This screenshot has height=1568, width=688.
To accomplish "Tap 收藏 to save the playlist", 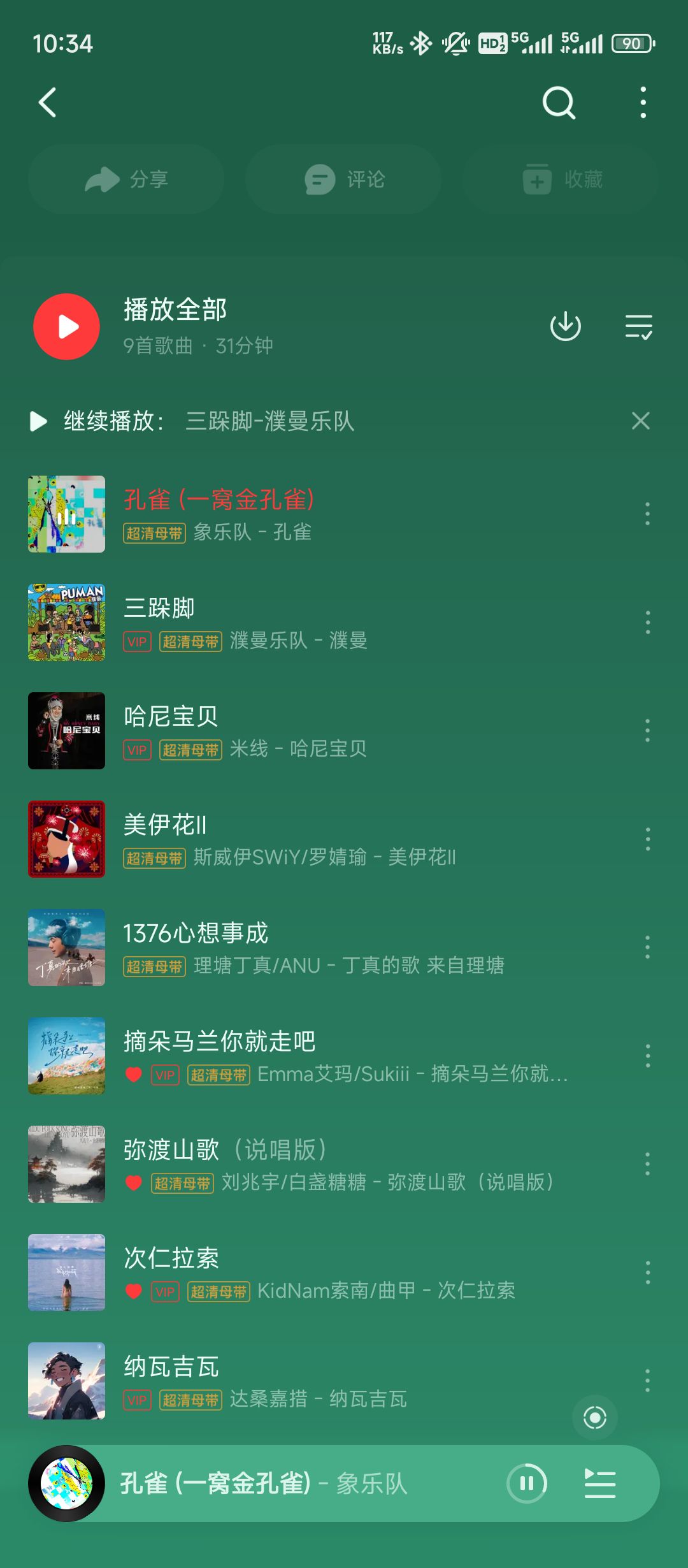I will pos(561,179).
